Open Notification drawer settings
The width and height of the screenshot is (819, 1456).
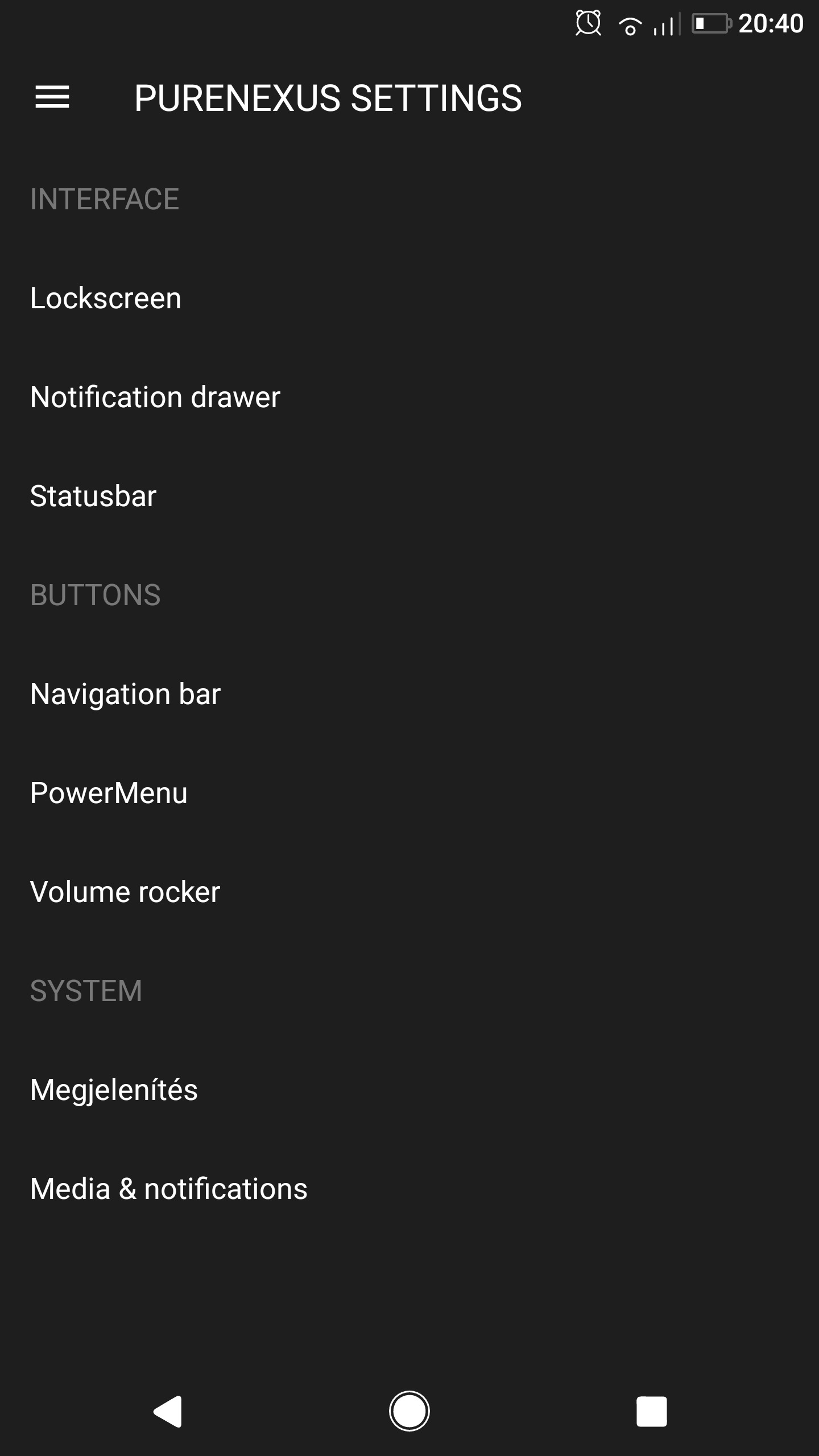pos(409,397)
